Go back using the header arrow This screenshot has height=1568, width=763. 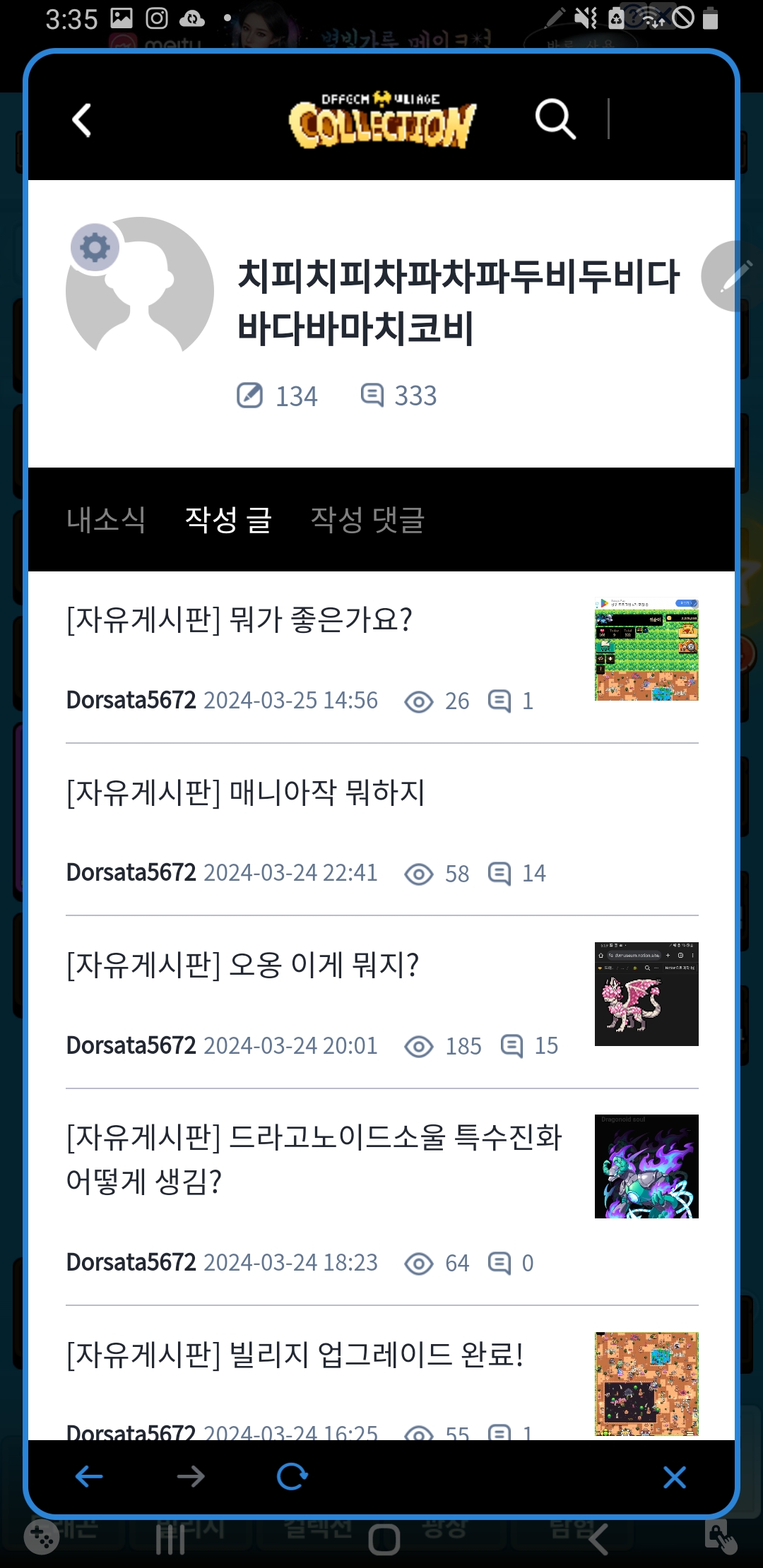82,120
